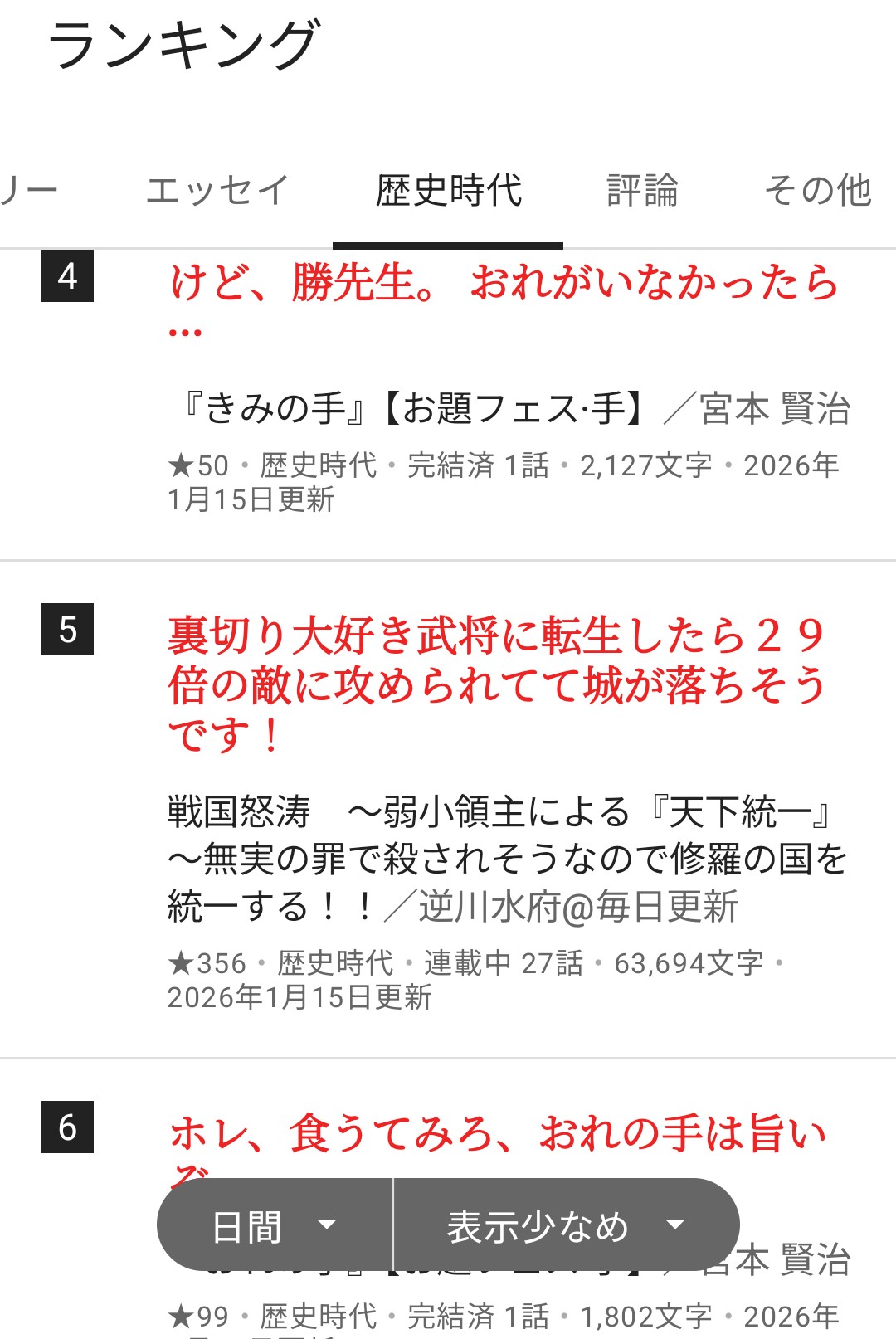Expand the 日間 period dropdown
The image size is (896, 1339).
(x=274, y=1226)
